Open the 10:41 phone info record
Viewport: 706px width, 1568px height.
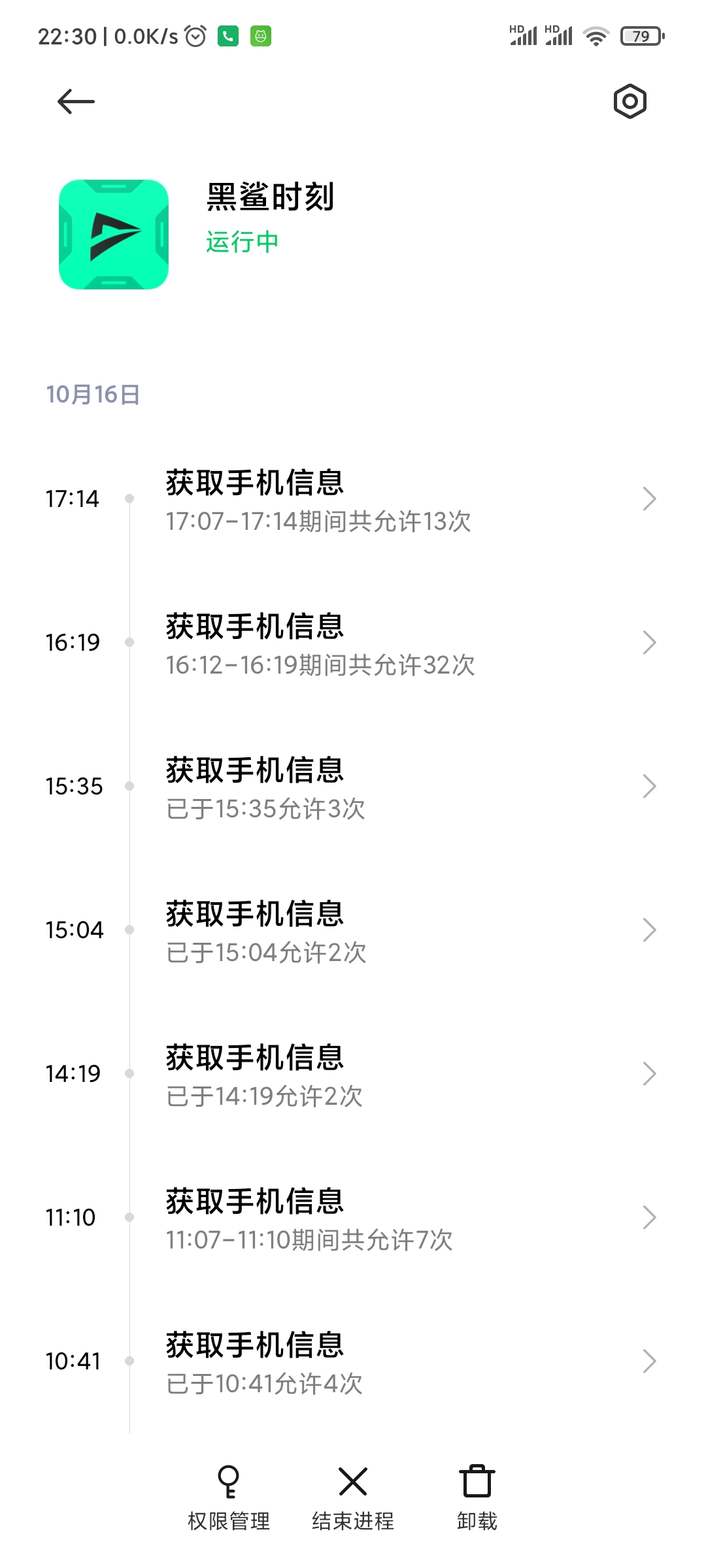(353, 1362)
